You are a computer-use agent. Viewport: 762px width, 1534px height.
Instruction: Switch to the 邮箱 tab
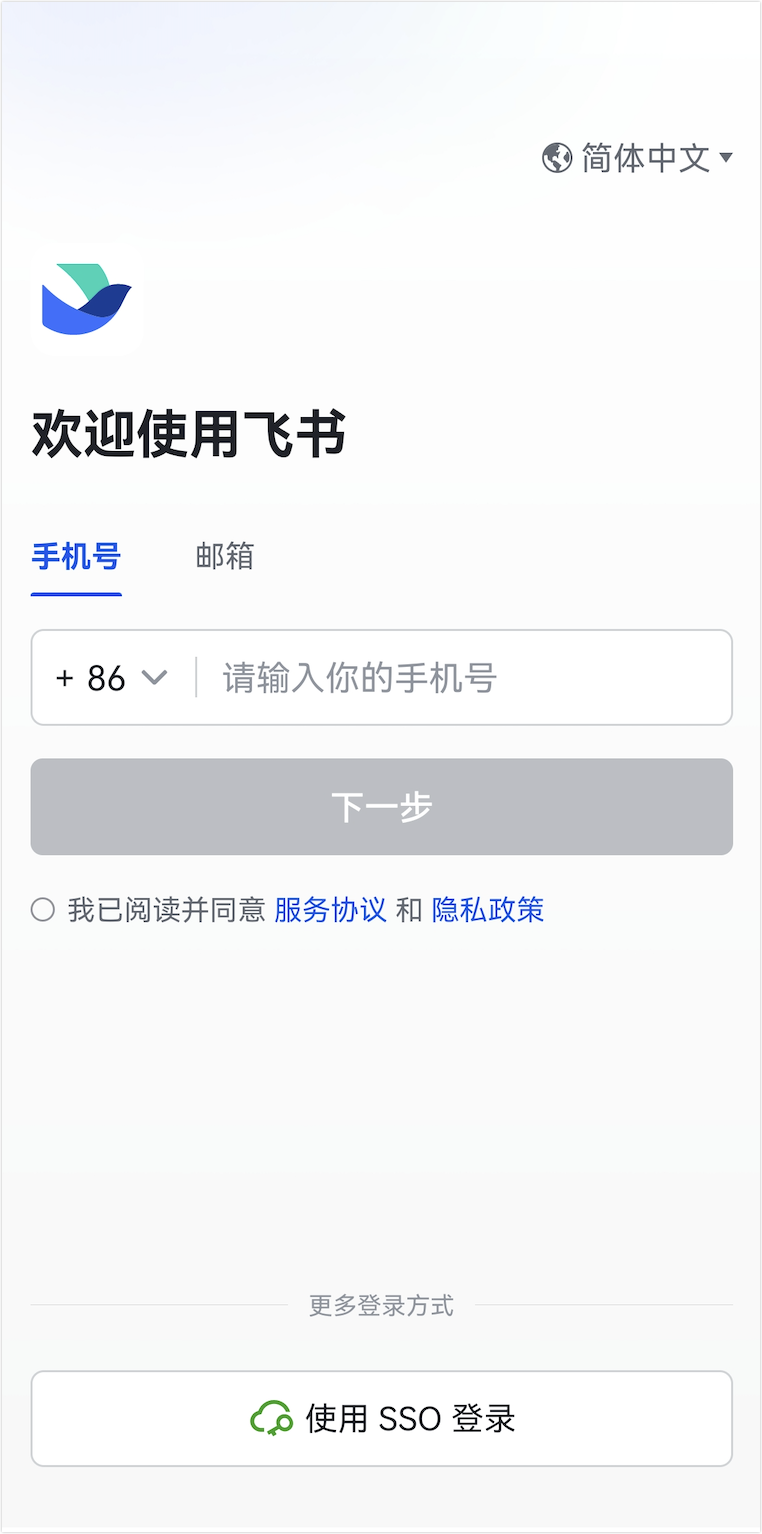225,556
